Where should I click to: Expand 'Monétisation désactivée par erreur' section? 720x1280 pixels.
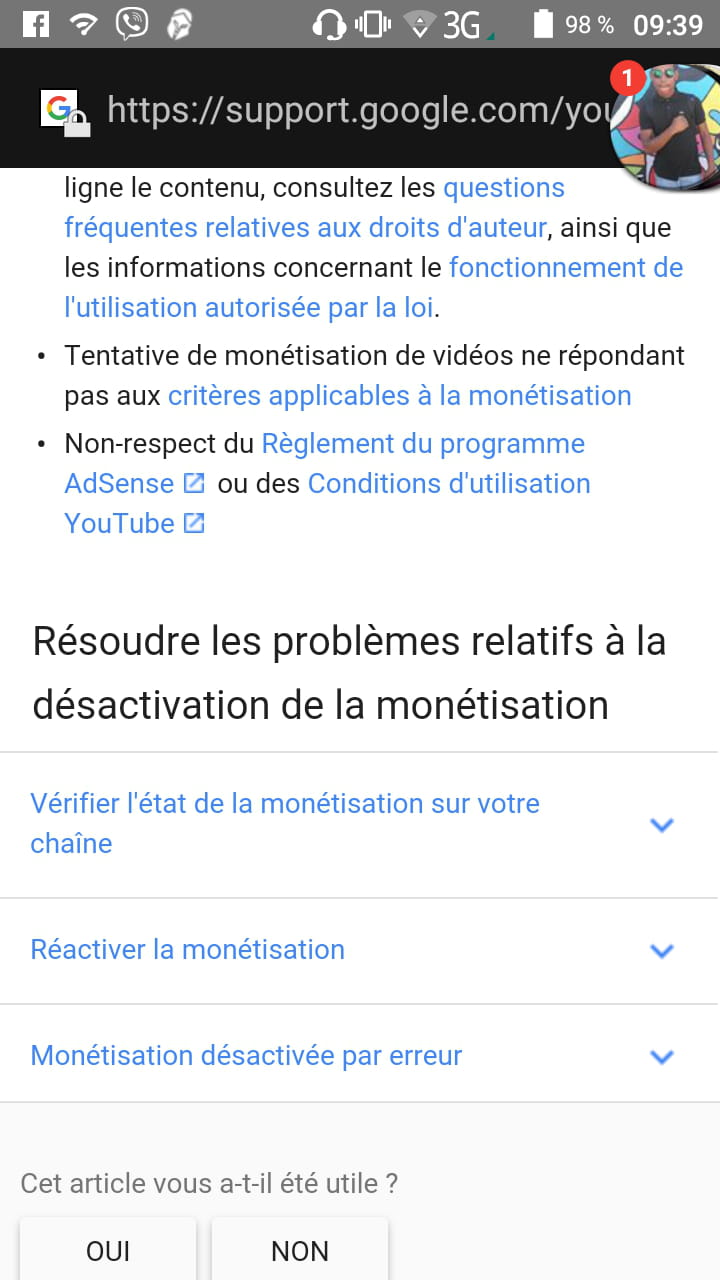click(359, 1056)
